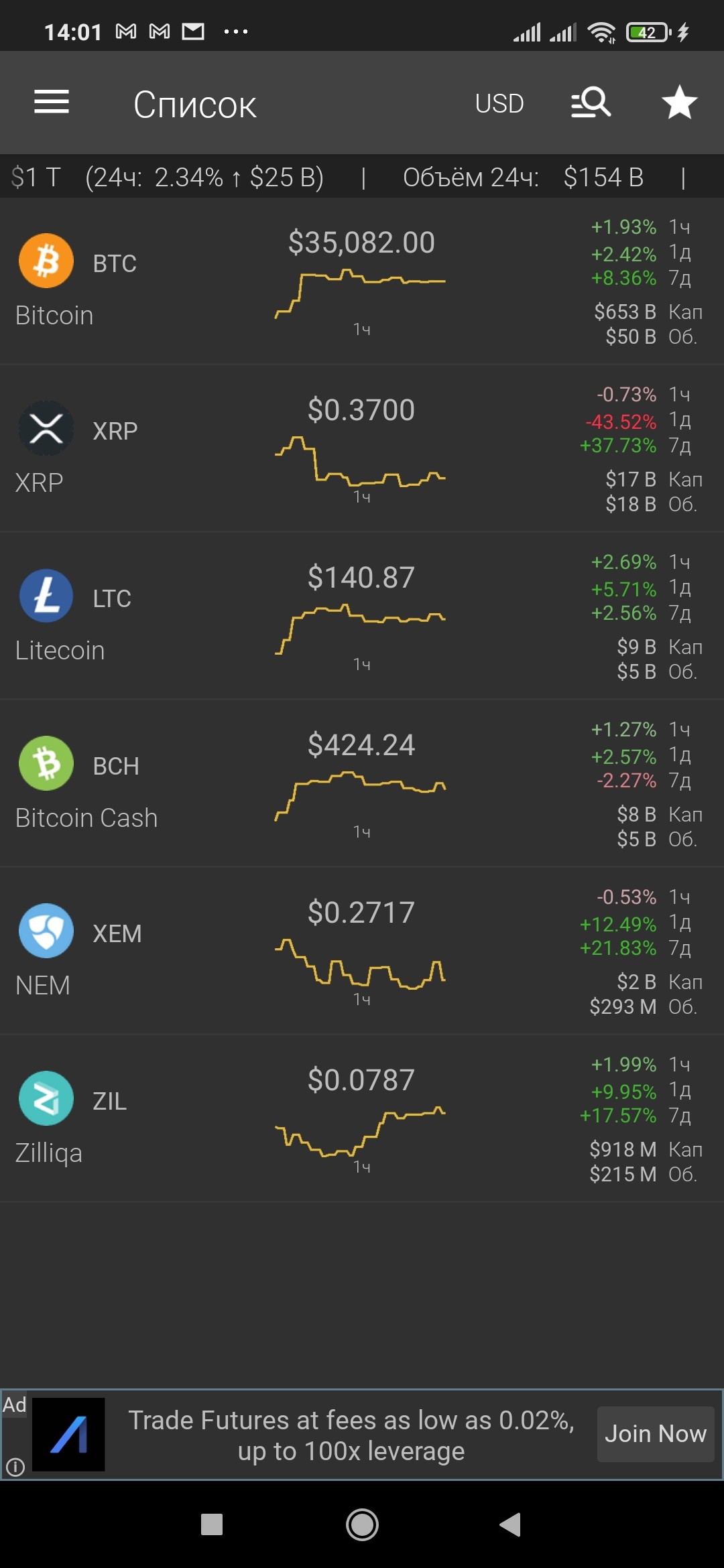Open the Bitcoin BTC row
724x1568 pixels.
tap(362, 281)
